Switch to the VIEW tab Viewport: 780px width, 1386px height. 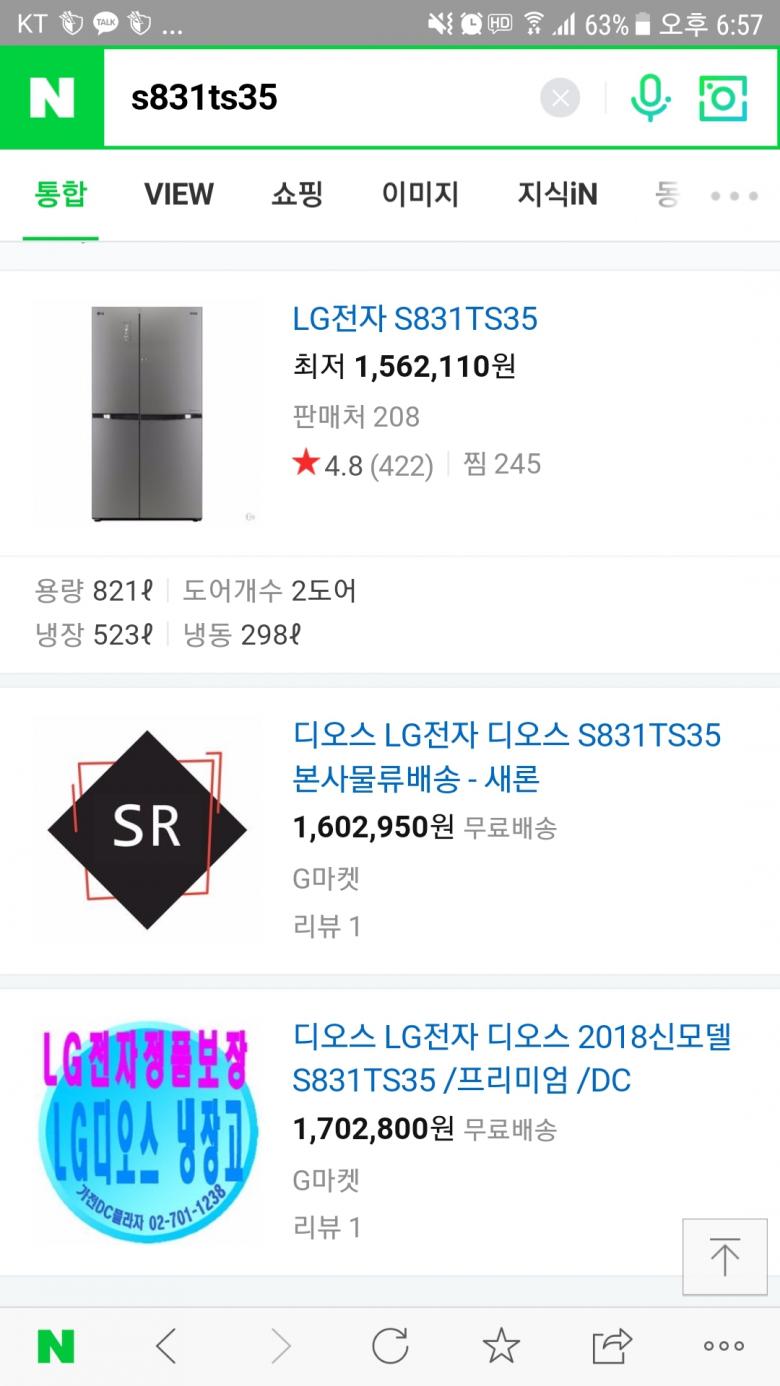coord(179,194)
